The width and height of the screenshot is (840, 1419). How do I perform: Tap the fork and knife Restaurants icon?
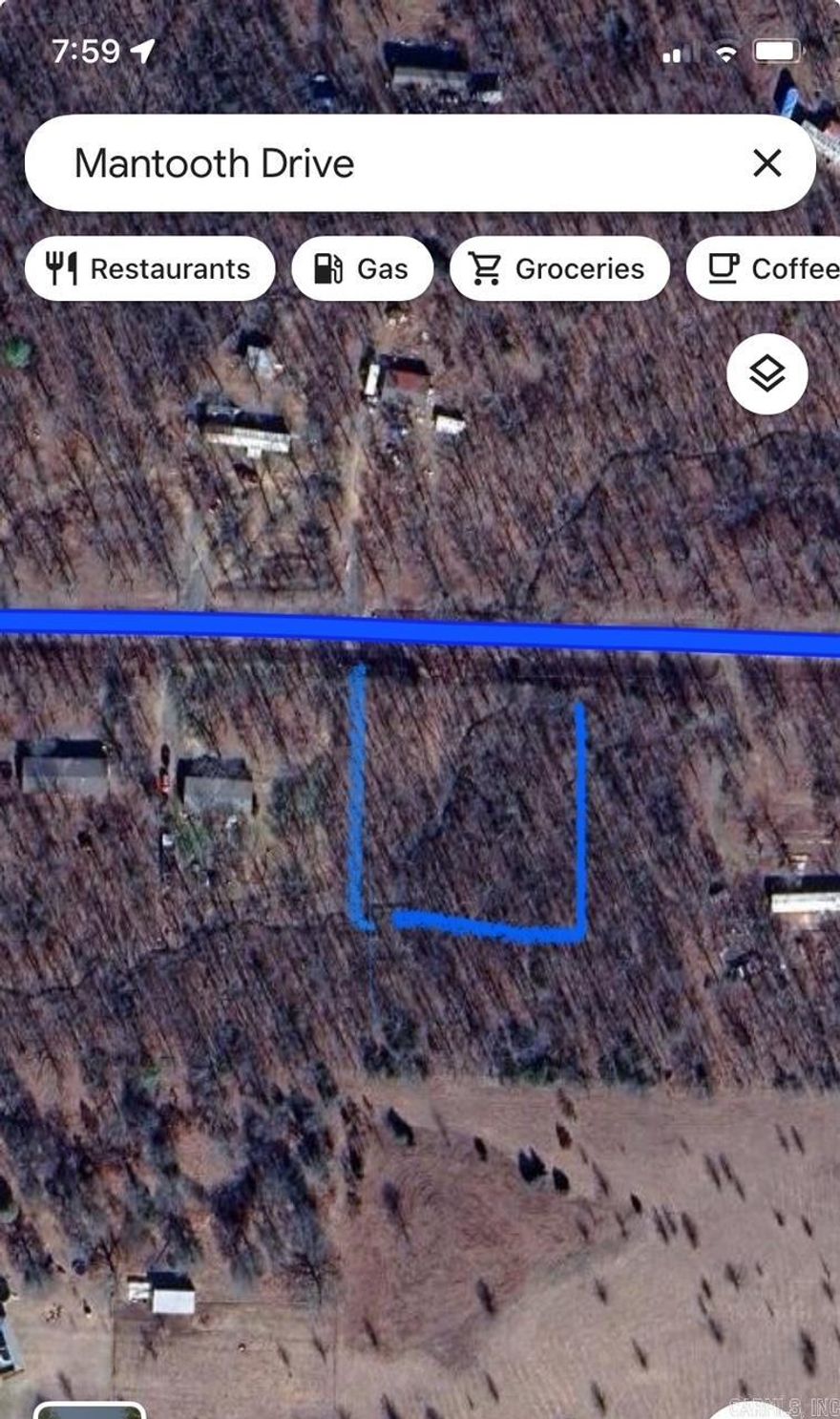(x=63, y=268)
